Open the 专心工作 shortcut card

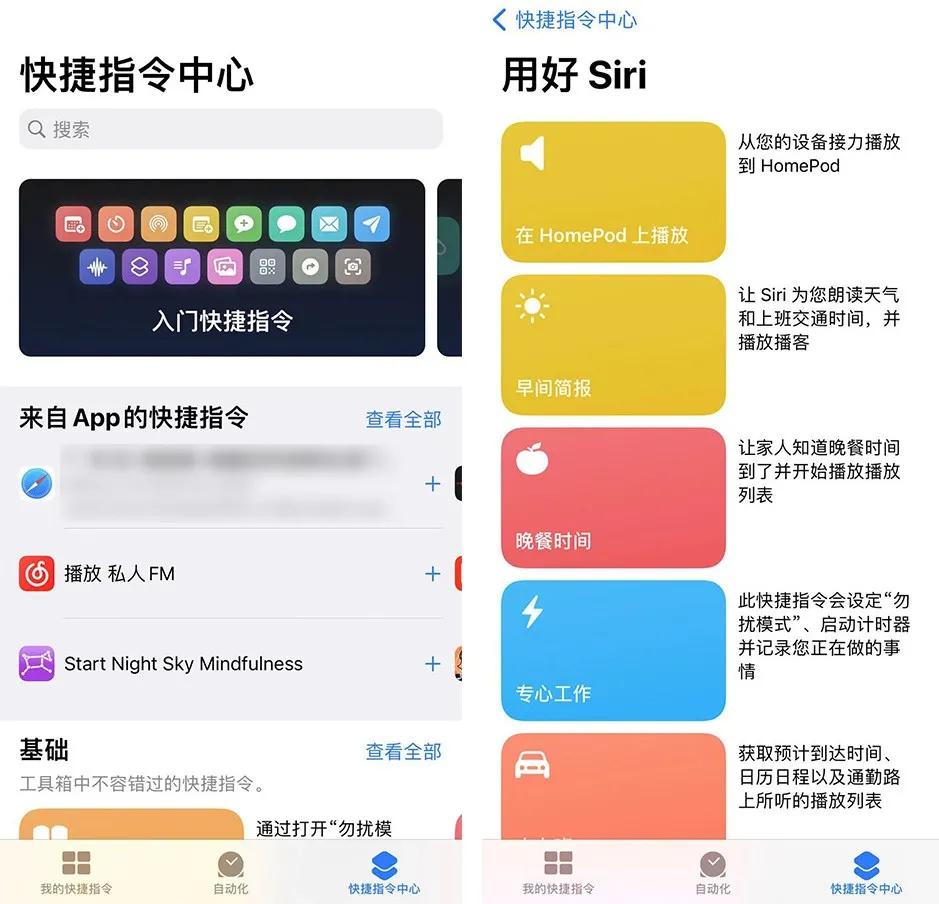click(x=612, y=650)
